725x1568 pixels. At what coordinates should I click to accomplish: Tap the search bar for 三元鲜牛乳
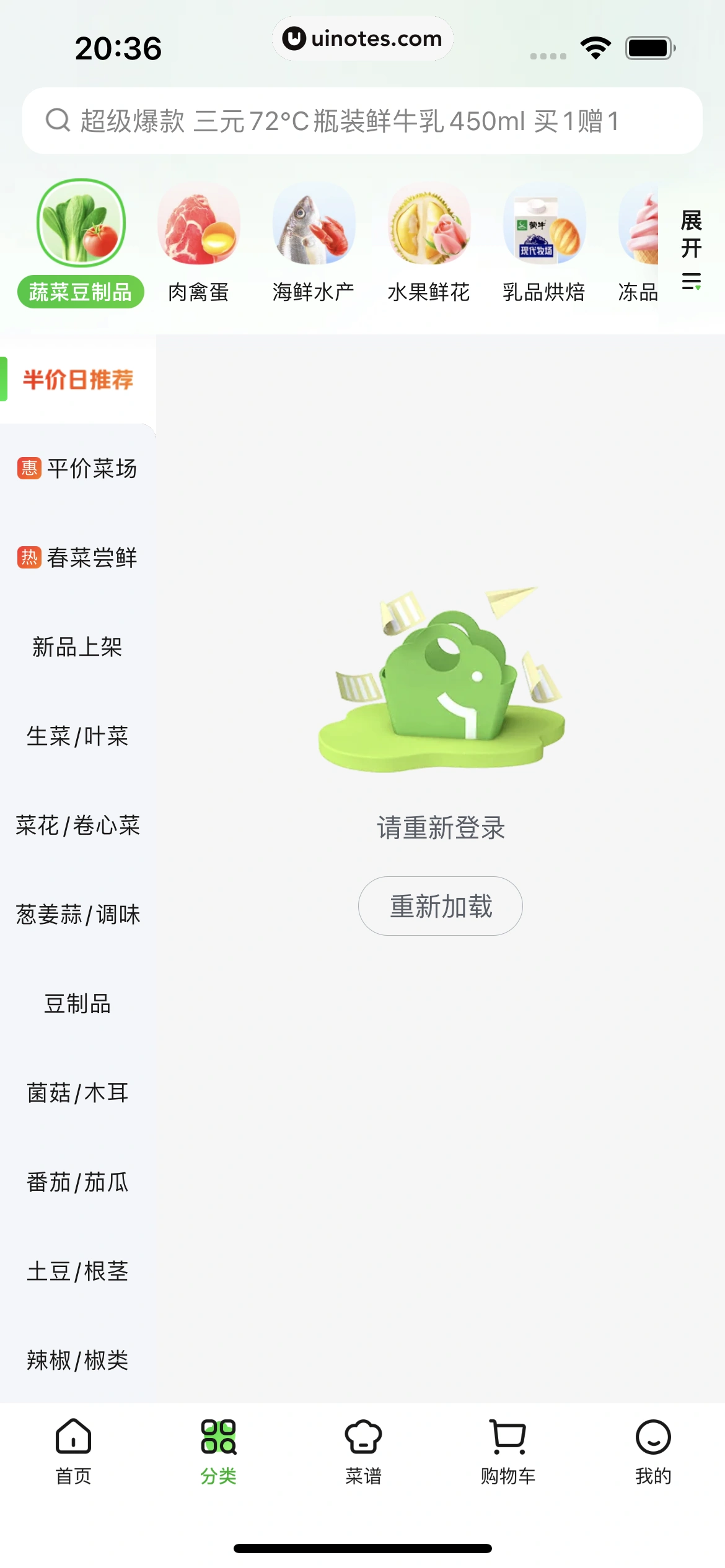tap(362, 121)
